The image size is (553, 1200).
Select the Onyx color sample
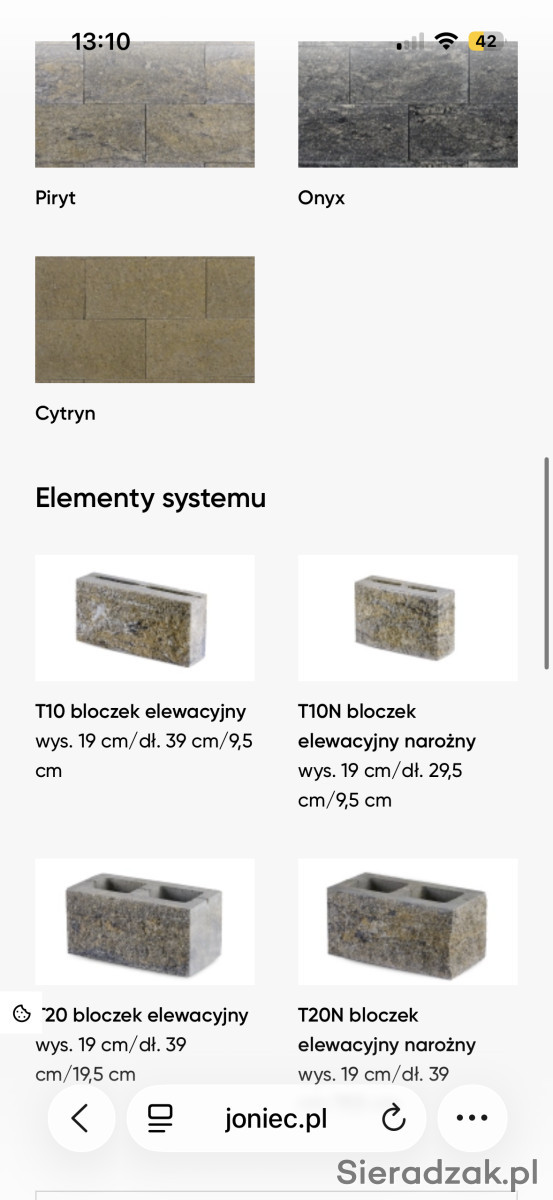click(408, 104)
